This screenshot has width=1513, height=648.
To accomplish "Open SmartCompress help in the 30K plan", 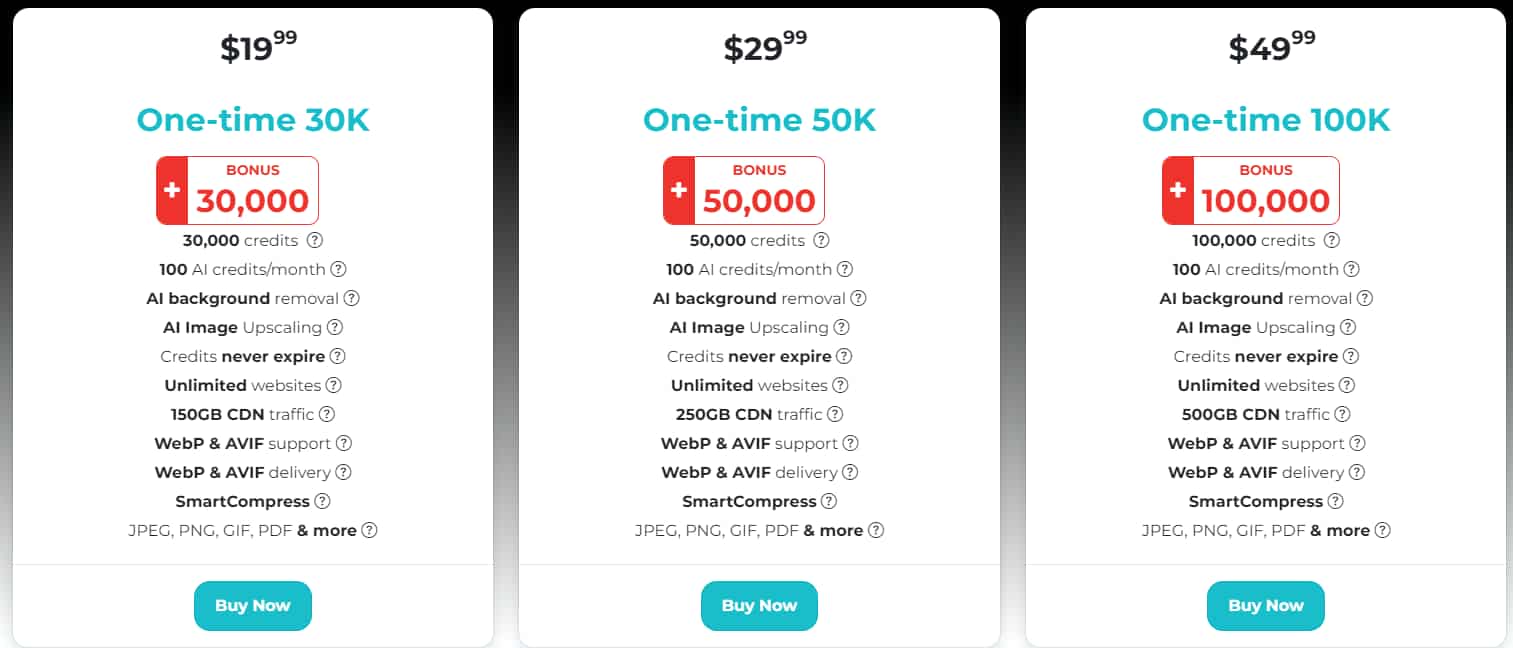I will [322, 501].
